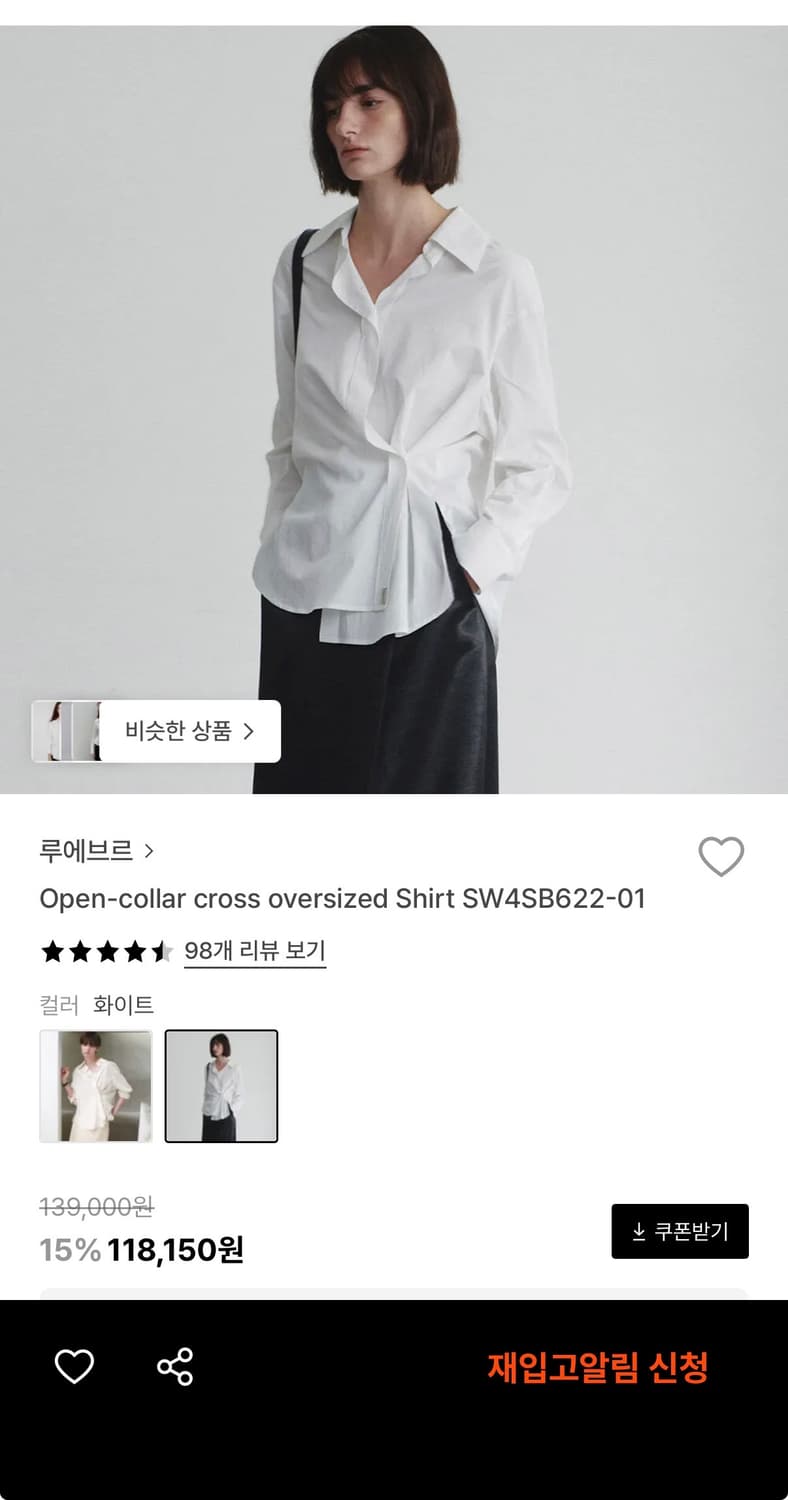Tap the share icon in the bottom bar
The width and height of the screenshot is (788, 1500).
pyautogui.click(x=175, y=1367)
